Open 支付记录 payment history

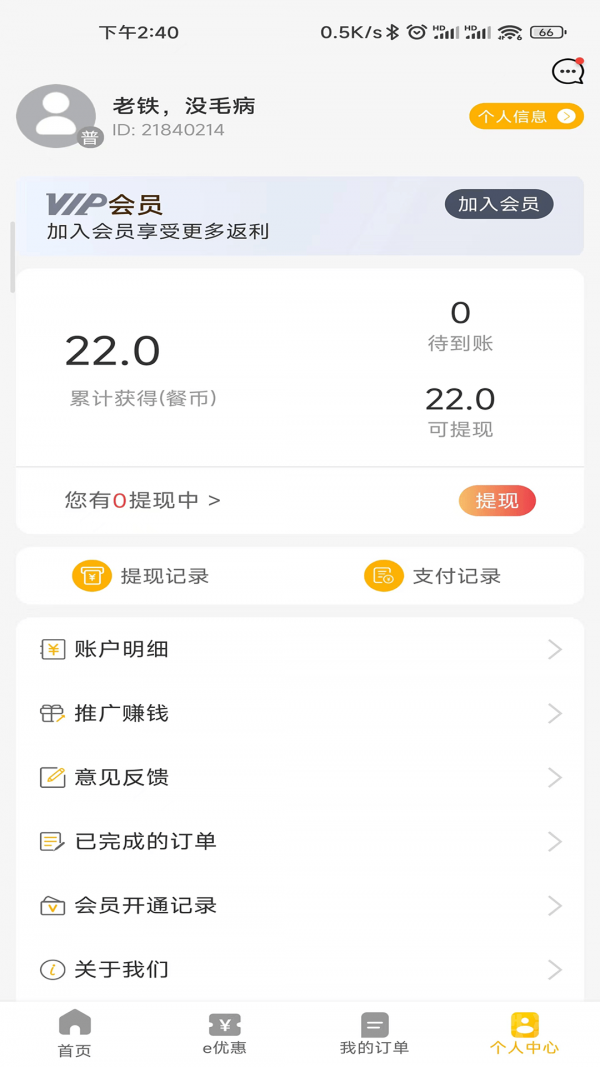(x=433, y=576)
